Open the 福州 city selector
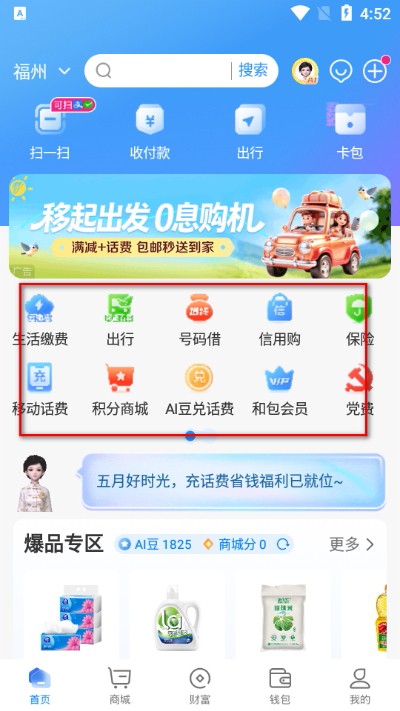400x711 pixels. tap(42, 71)
